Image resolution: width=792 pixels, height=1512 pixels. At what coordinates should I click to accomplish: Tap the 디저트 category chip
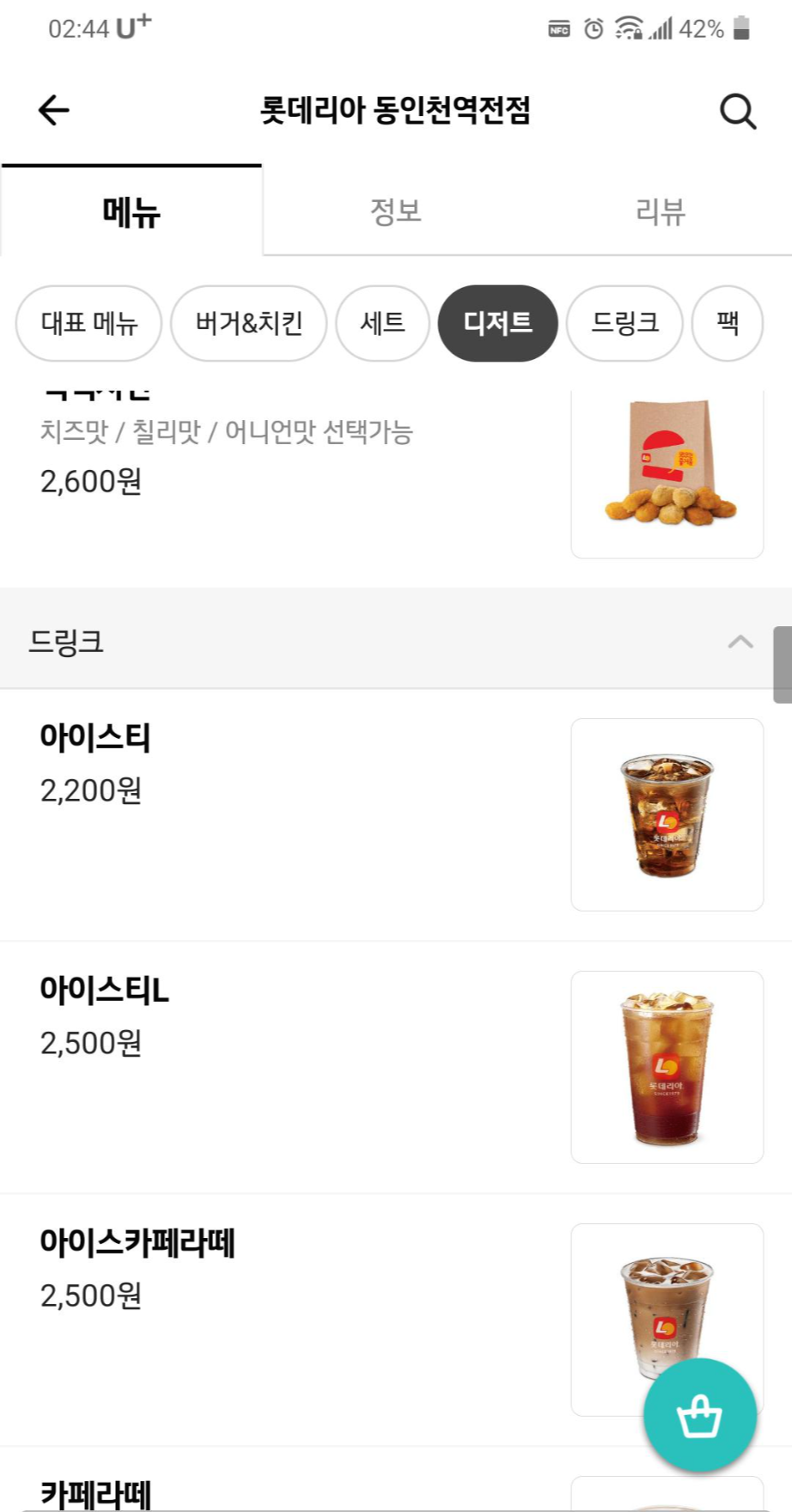pos(497,323)
